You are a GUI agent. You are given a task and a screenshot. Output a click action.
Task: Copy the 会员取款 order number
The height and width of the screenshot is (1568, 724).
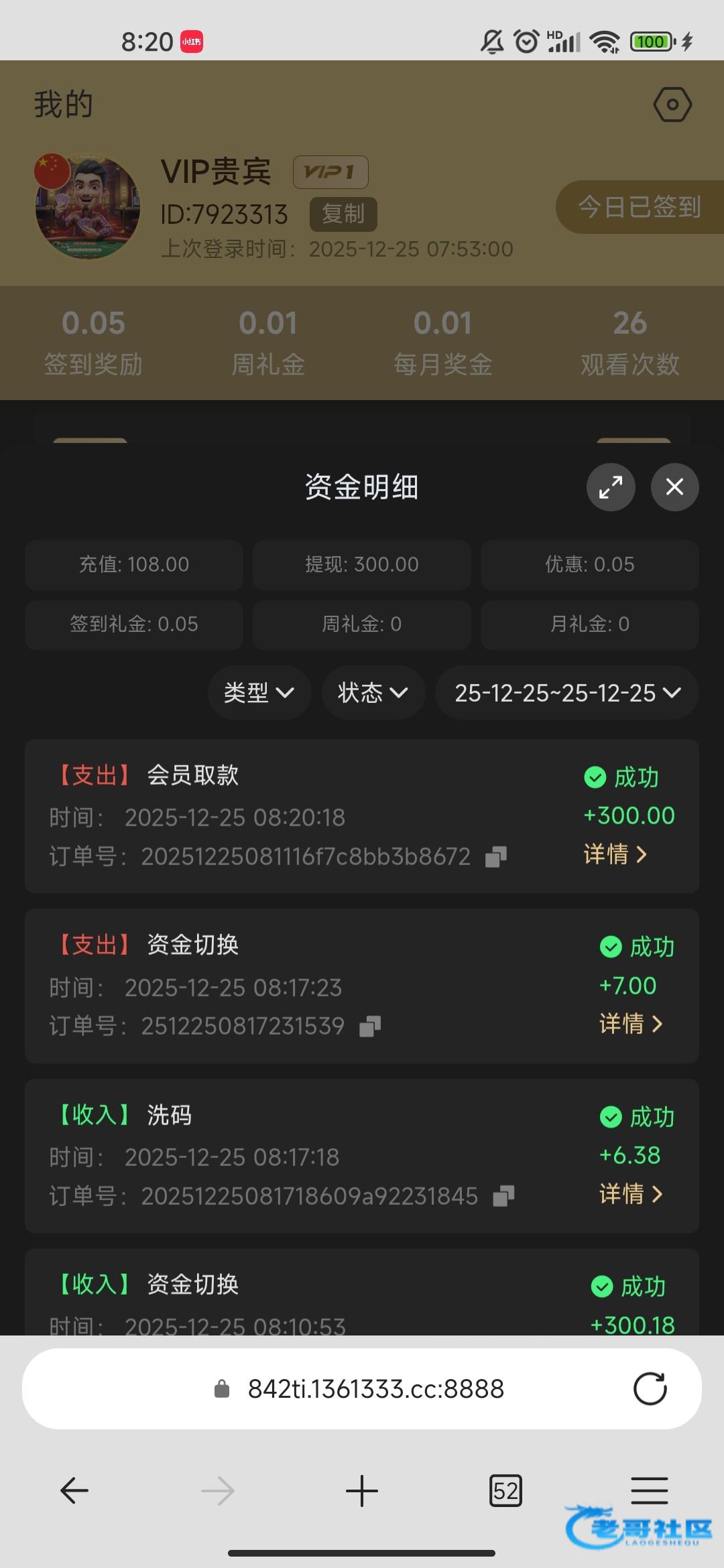point(495,857)
